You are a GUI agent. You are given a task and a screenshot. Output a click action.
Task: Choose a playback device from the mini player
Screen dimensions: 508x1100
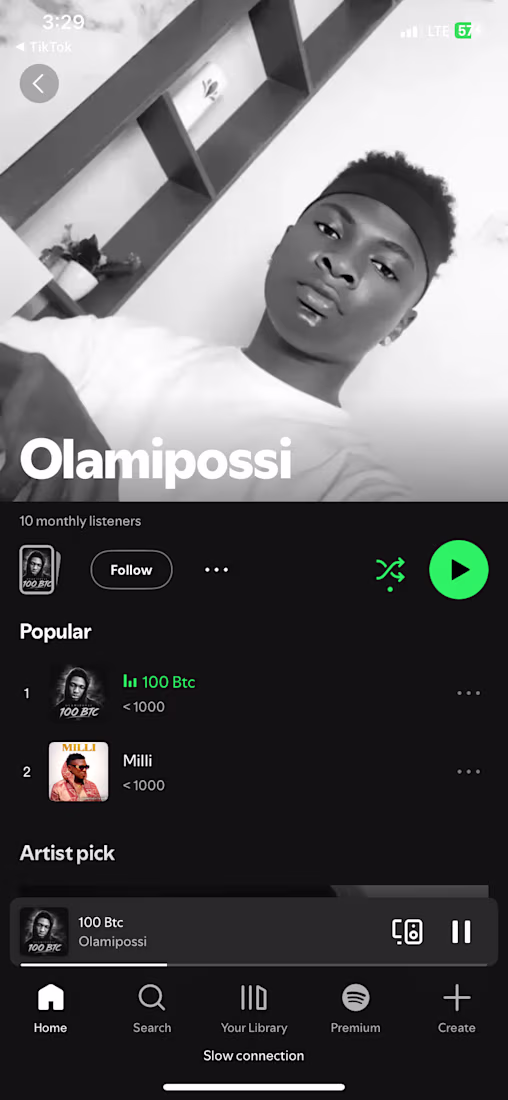(x=408, y=932)
